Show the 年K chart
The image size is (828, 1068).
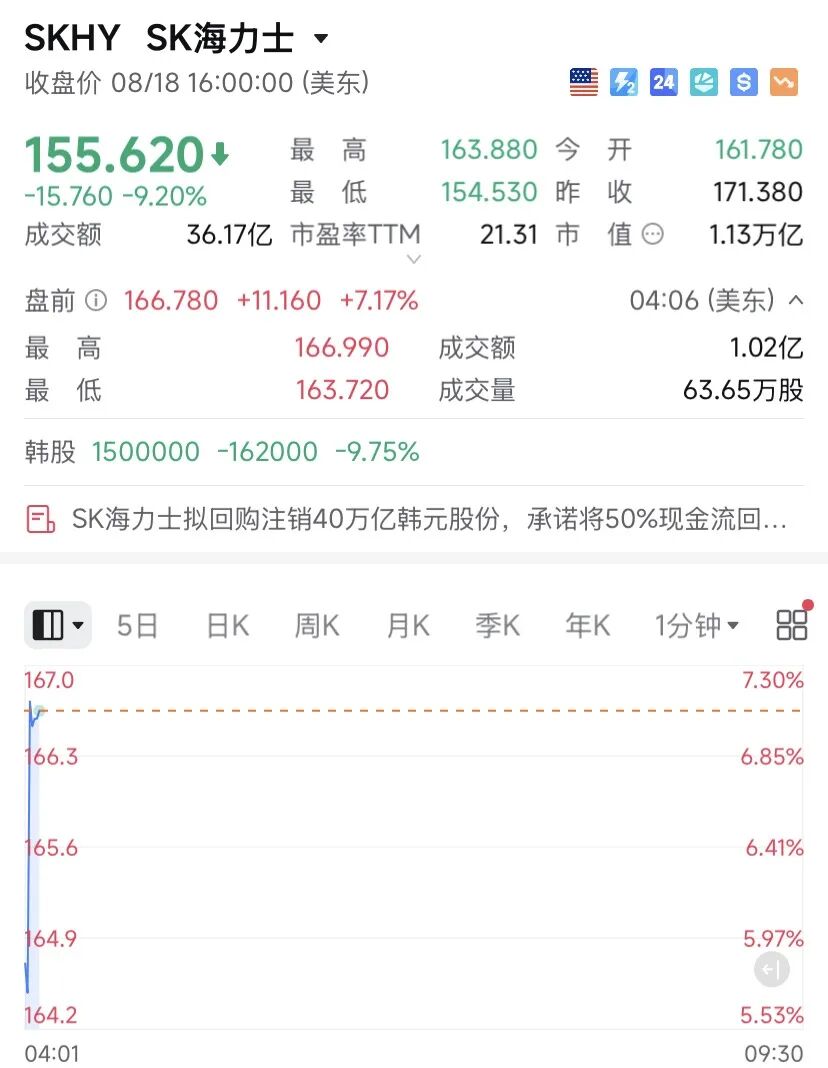588,625
